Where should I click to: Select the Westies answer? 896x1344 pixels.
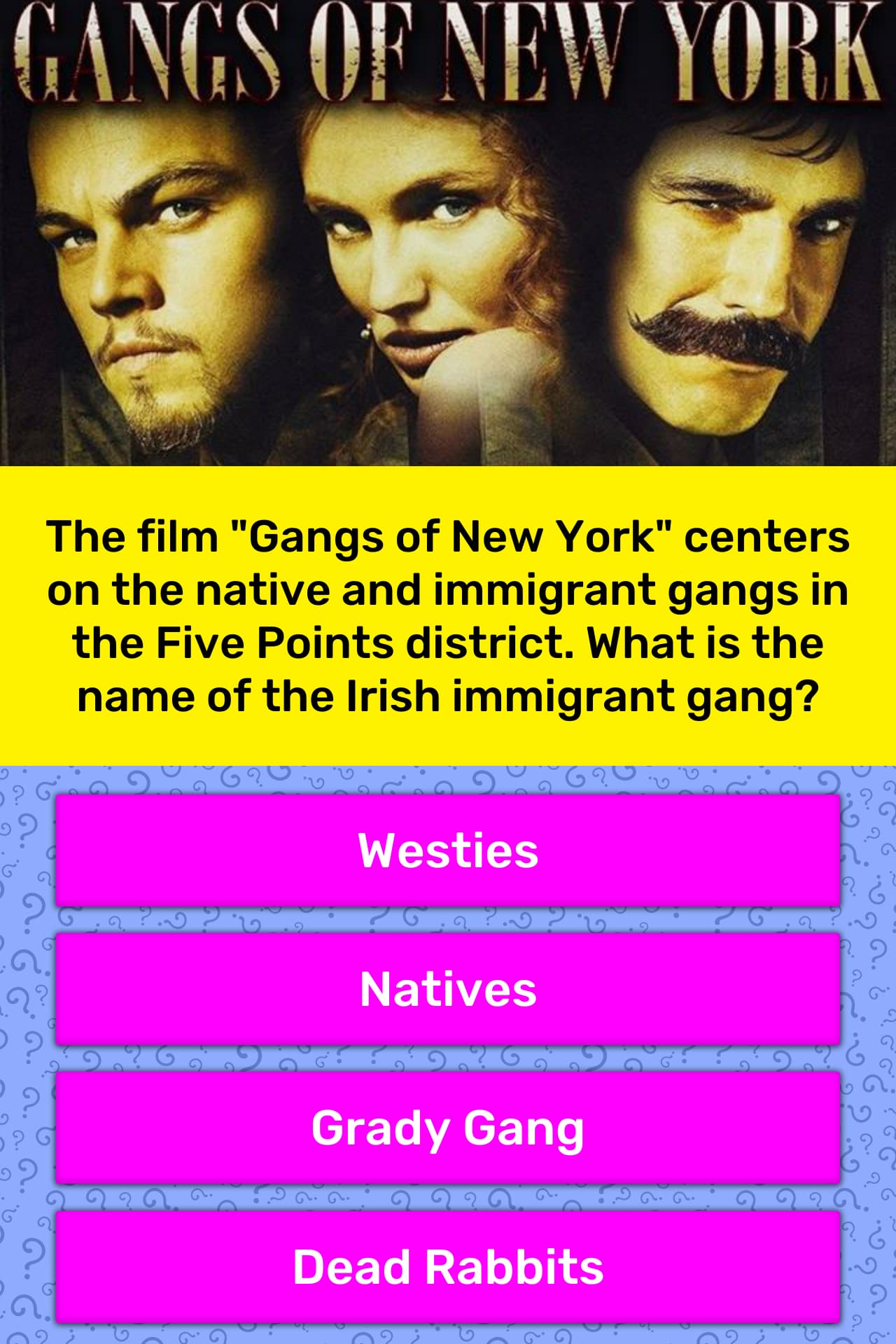click(448, 850)
